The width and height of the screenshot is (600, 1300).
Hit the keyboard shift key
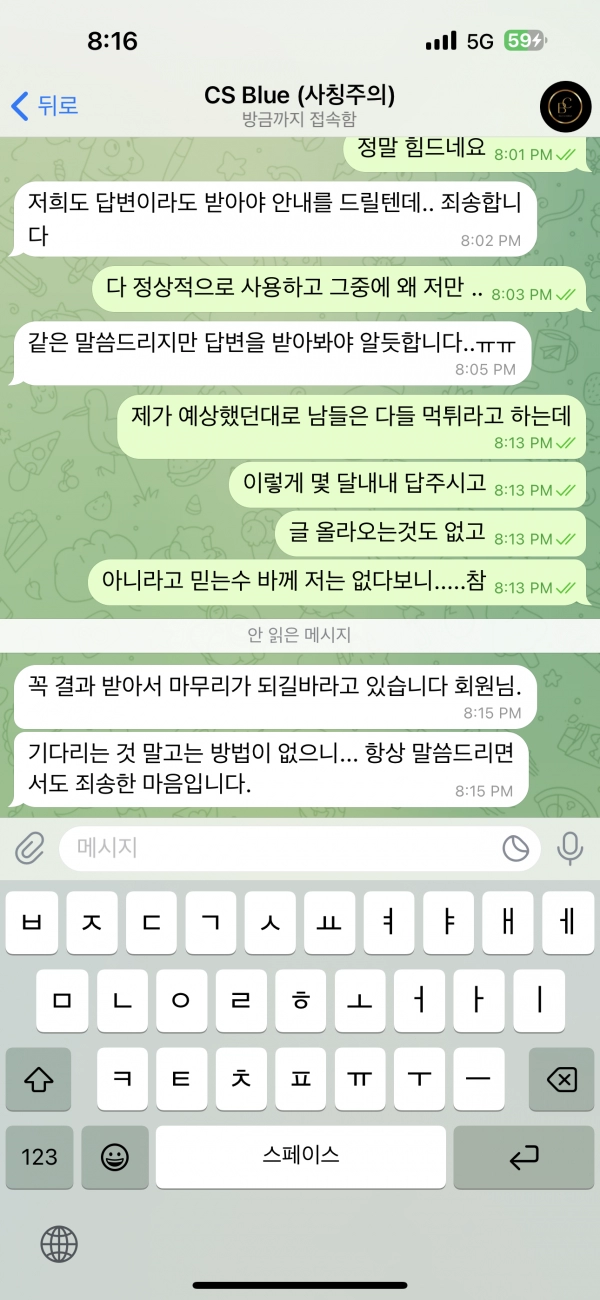tap(38, 1079)
